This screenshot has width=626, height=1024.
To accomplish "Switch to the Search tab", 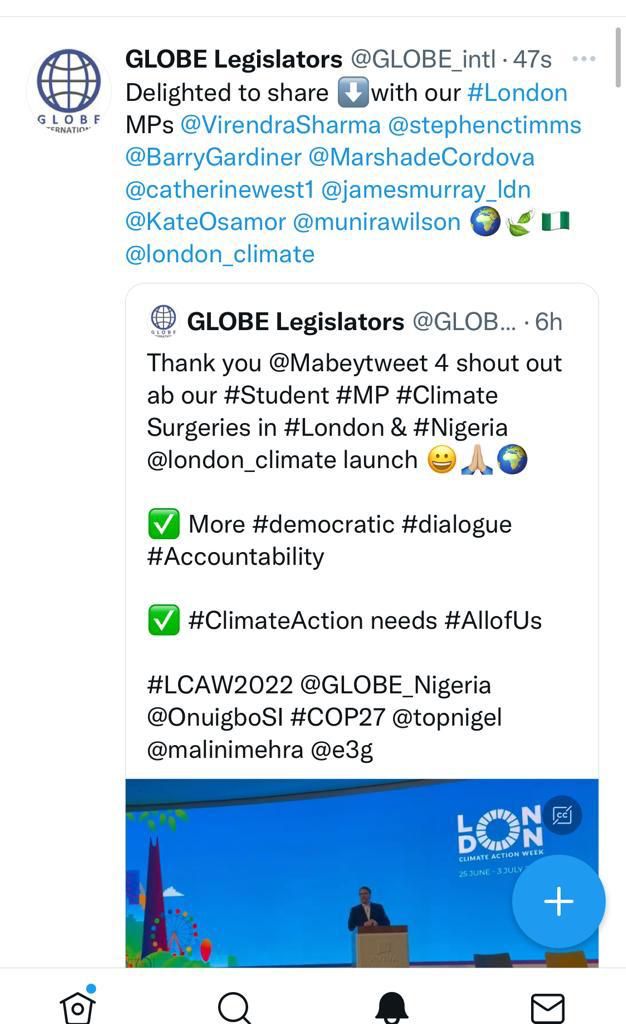I will [234, 1008].
